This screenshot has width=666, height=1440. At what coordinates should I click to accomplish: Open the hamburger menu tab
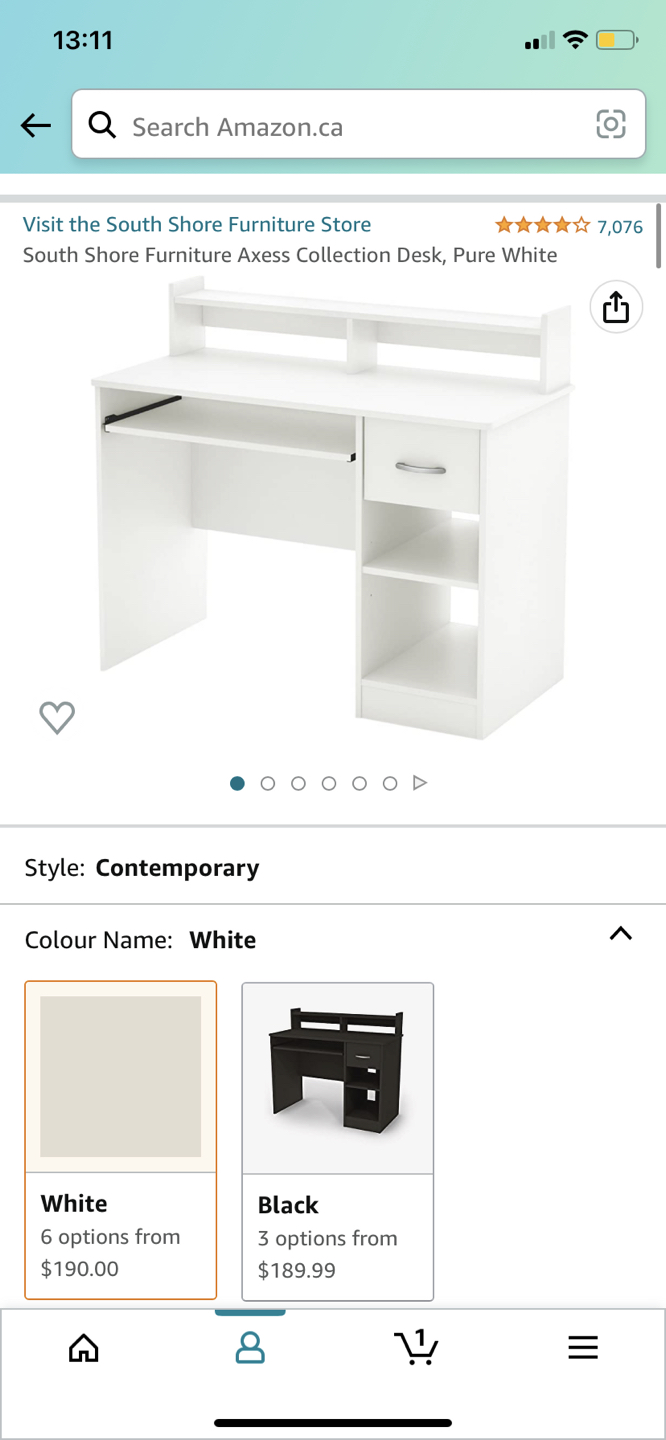582,1348
